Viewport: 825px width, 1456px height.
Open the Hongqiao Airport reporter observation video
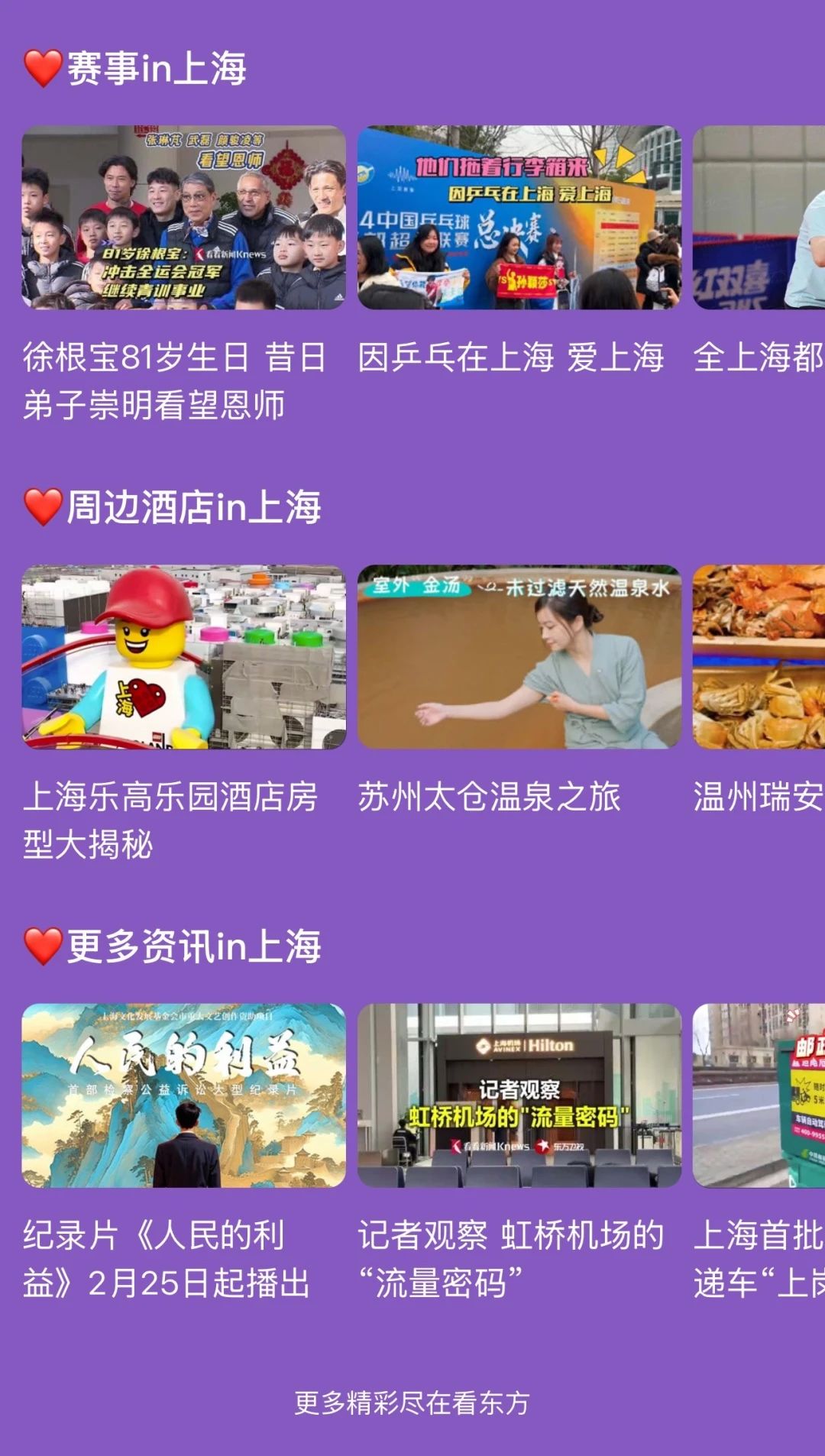pyautogui.click(x=519, y=1095)
